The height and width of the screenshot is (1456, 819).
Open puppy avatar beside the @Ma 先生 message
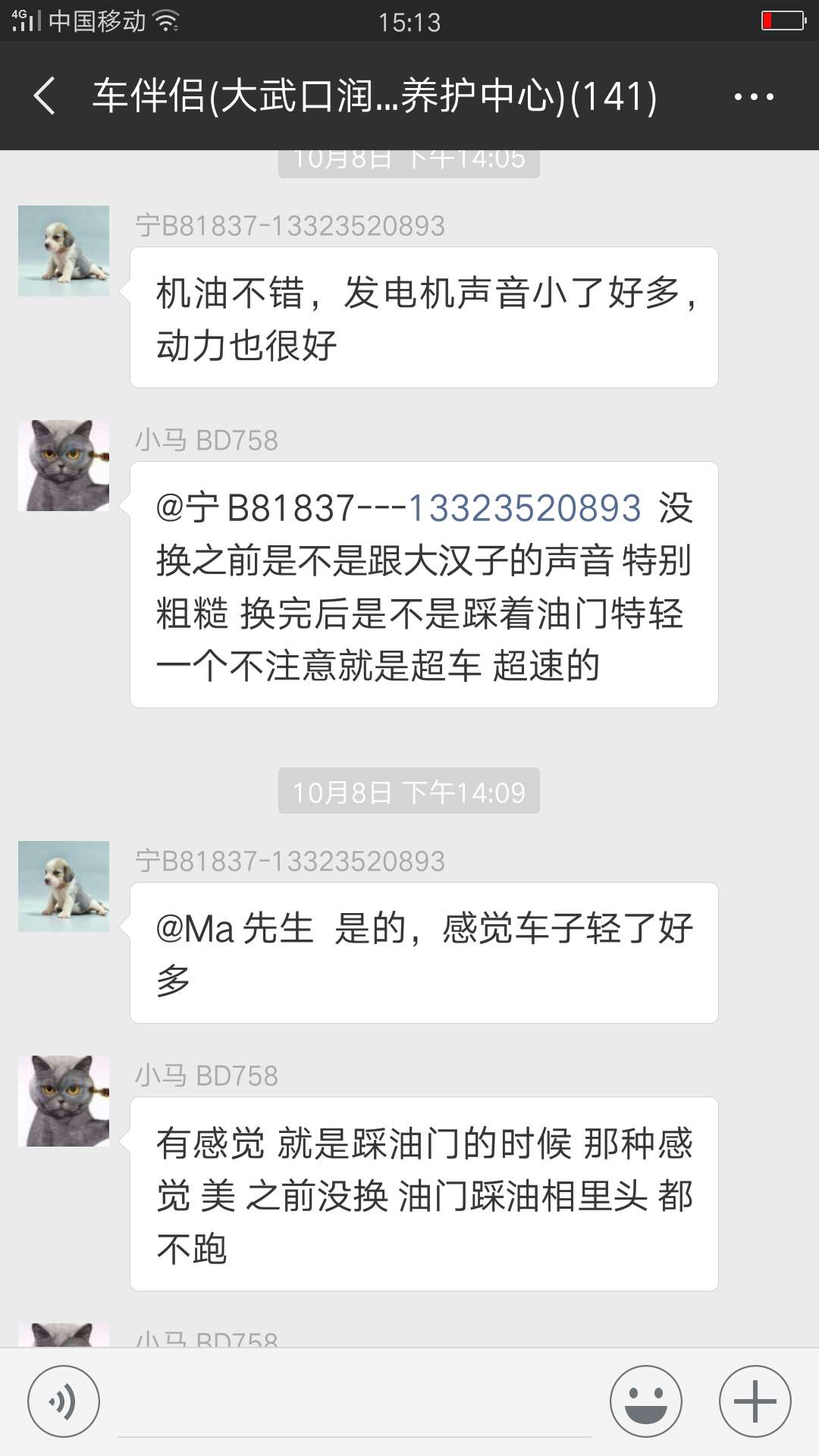pyautogui.click(x=64, y=886)
